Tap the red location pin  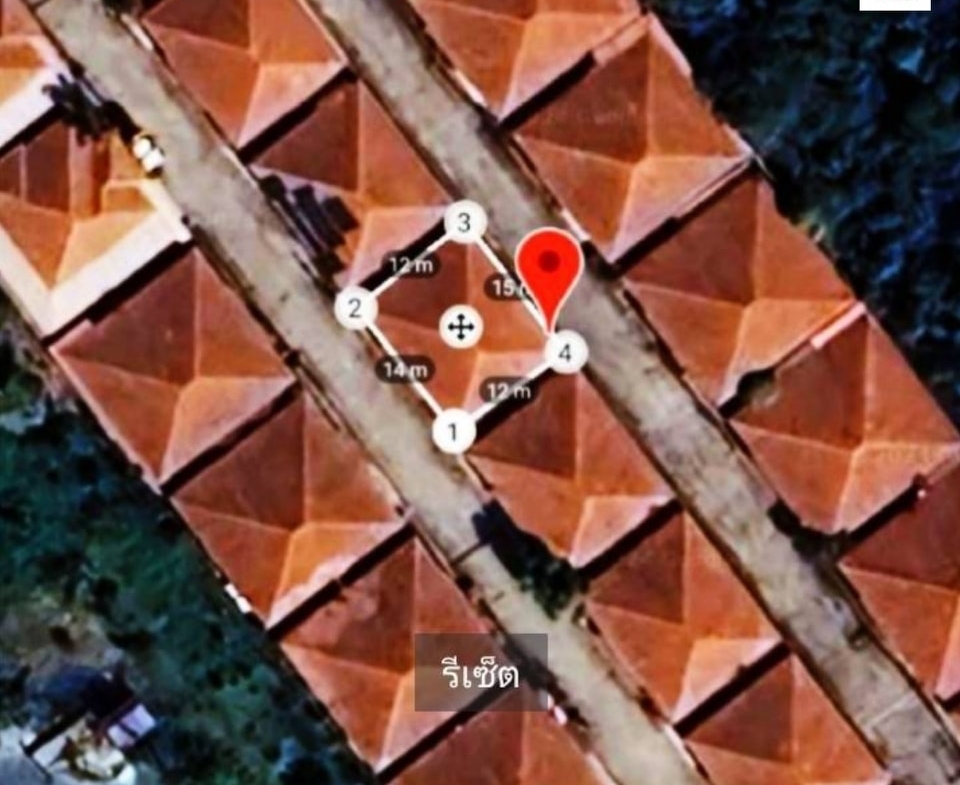point(549,265)
